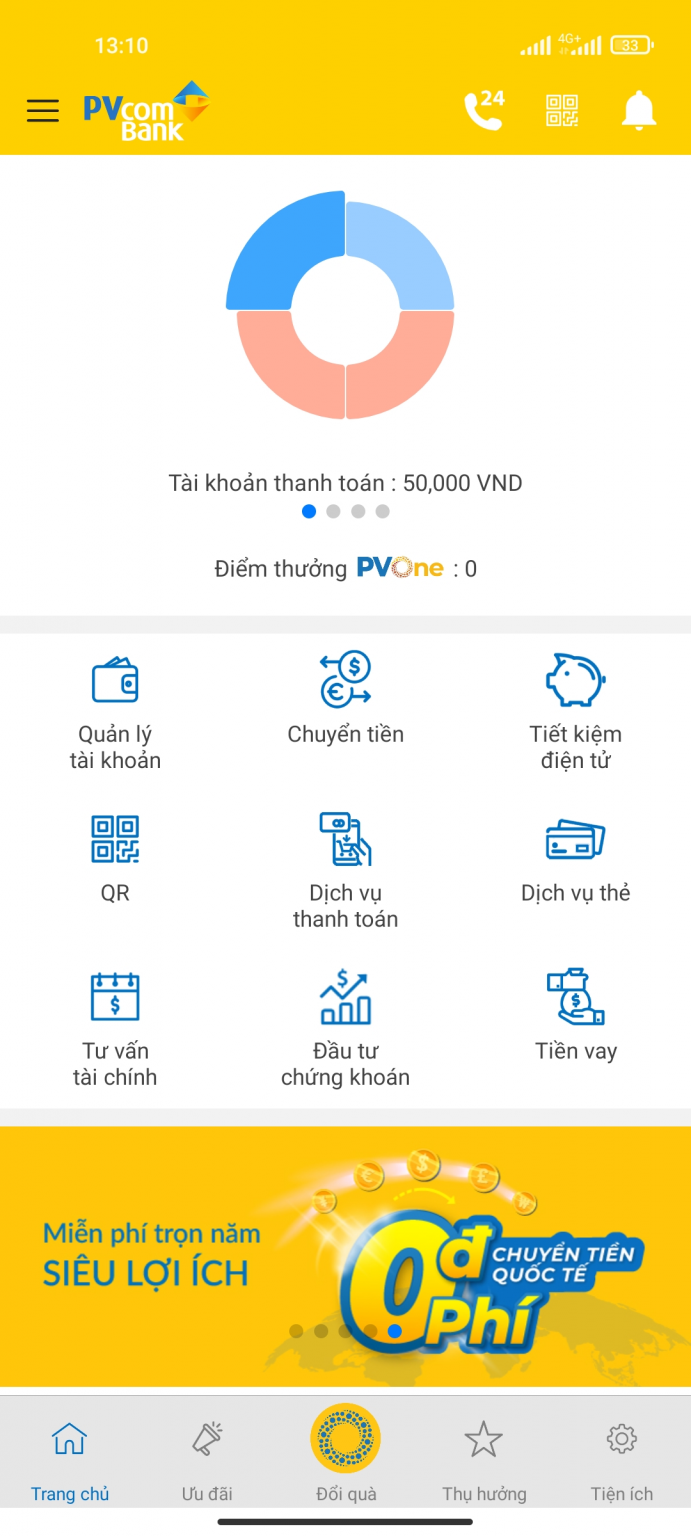The height and width of the screenshot is (1536, 691).
Task: Open Tiết kiệm điện tử
Action: coord(575,711)
